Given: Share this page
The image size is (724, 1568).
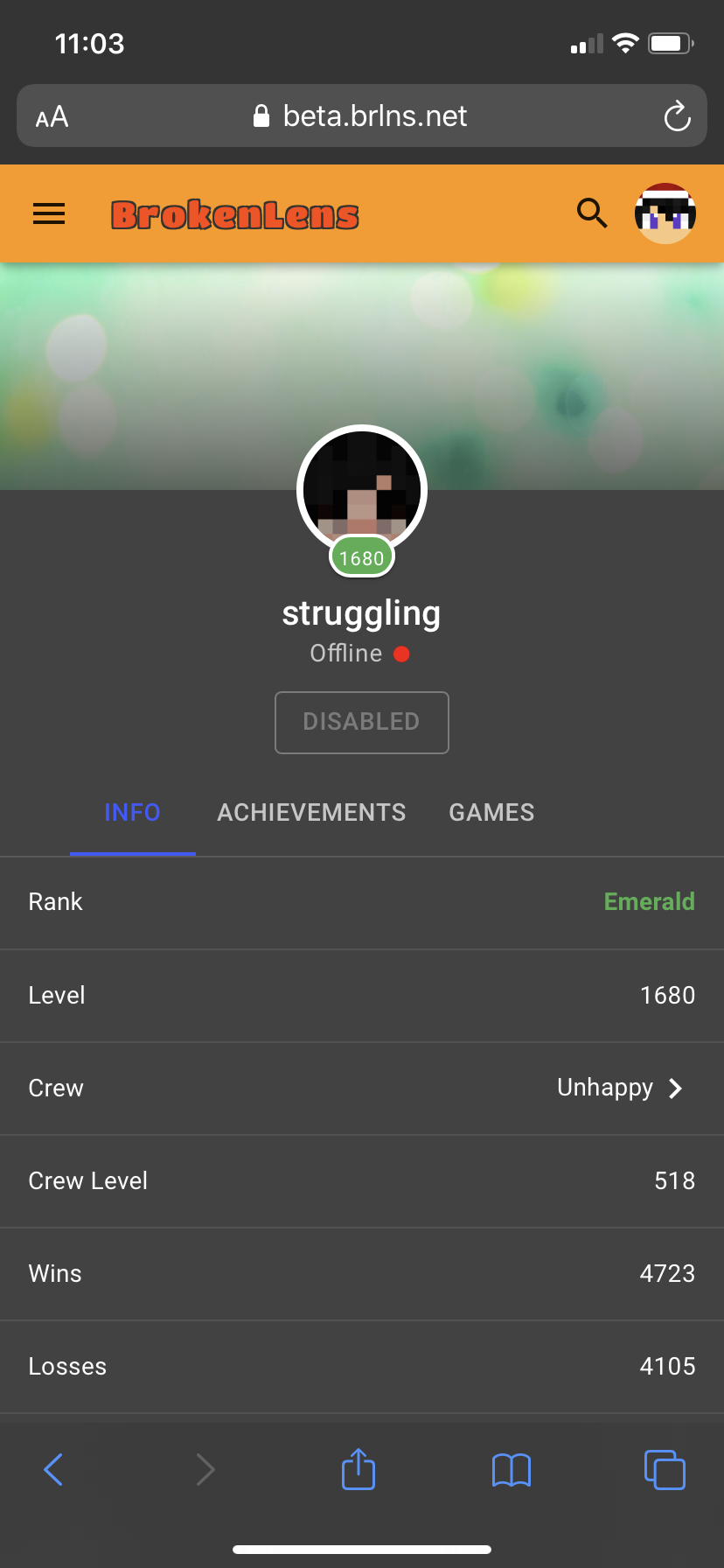Looking at the screenshot, I should click(359, 1468).
